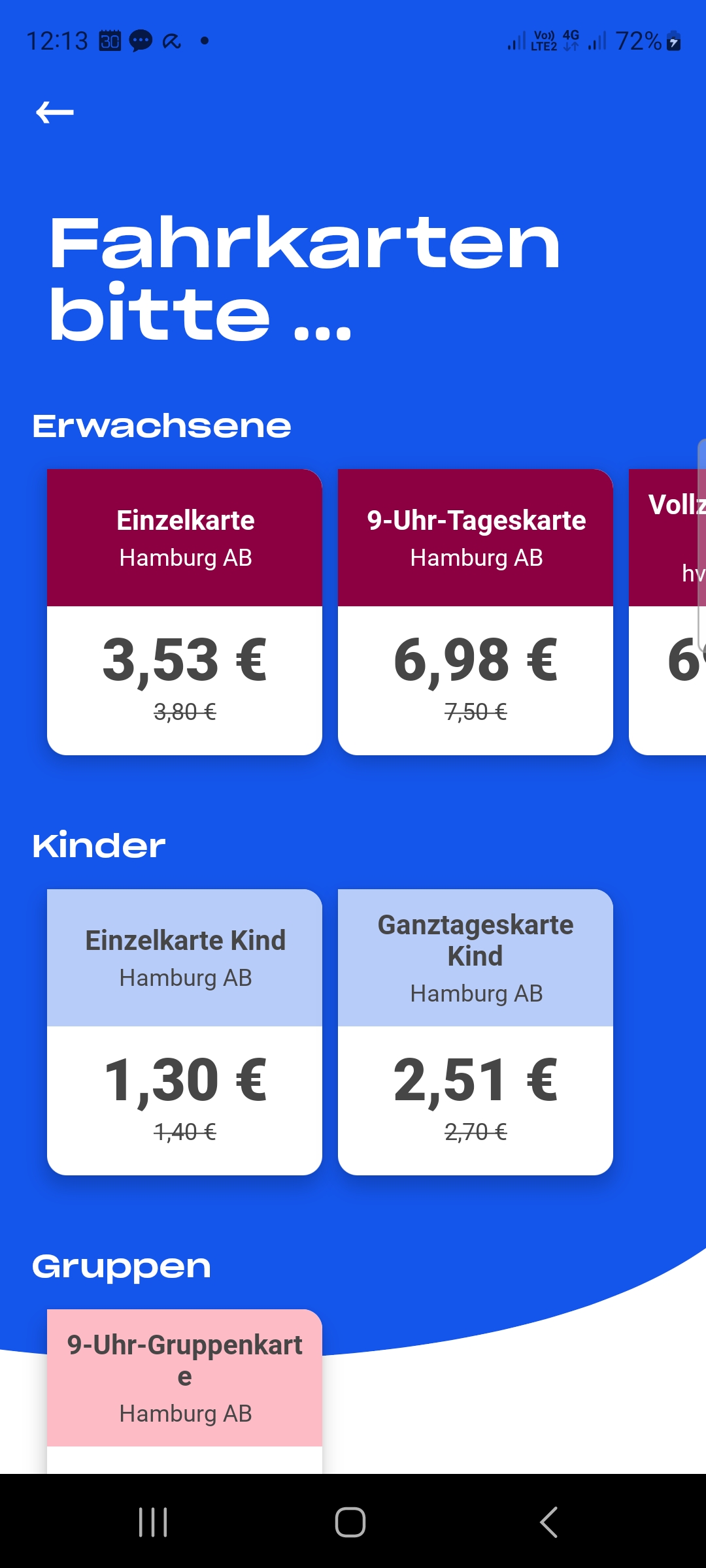Viewport: 706px width, 1568px height.
Task: Open the partially visible Vollzeit ticket card
Action: pyautogui.click(x=668, y=612)
